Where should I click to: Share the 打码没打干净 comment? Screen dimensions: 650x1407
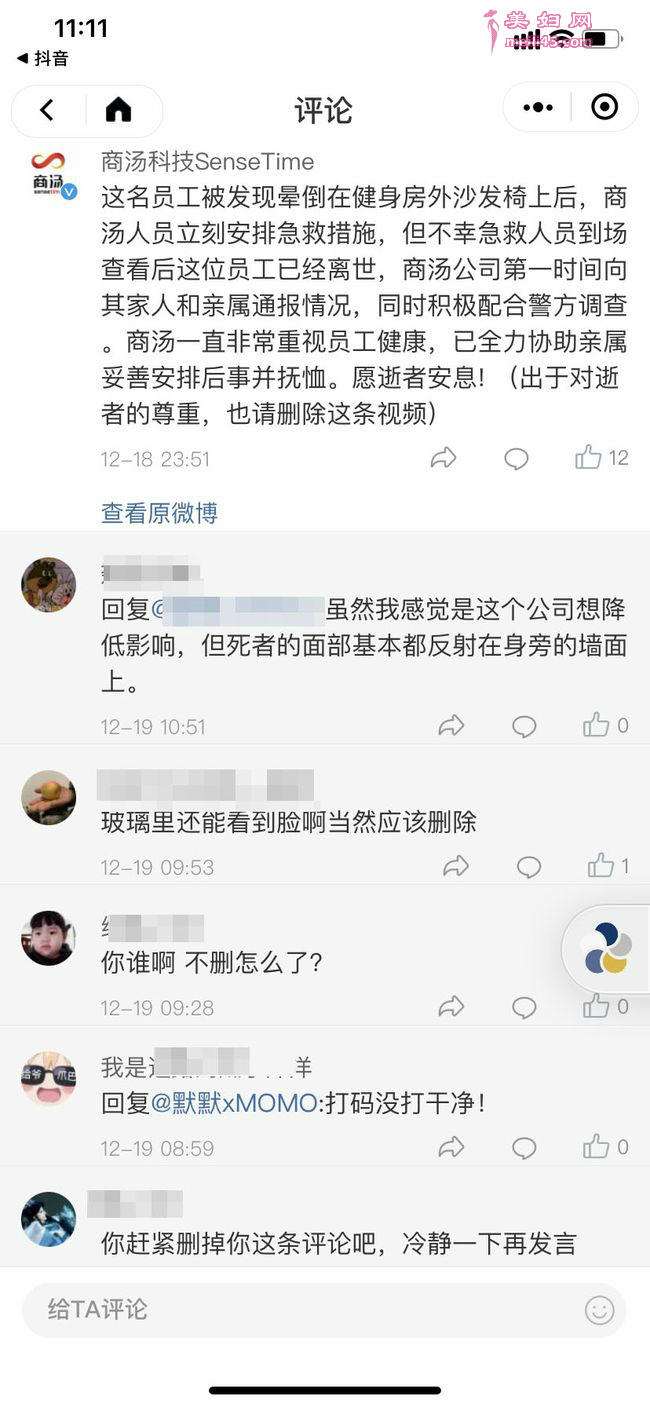tap(452, 1147)
